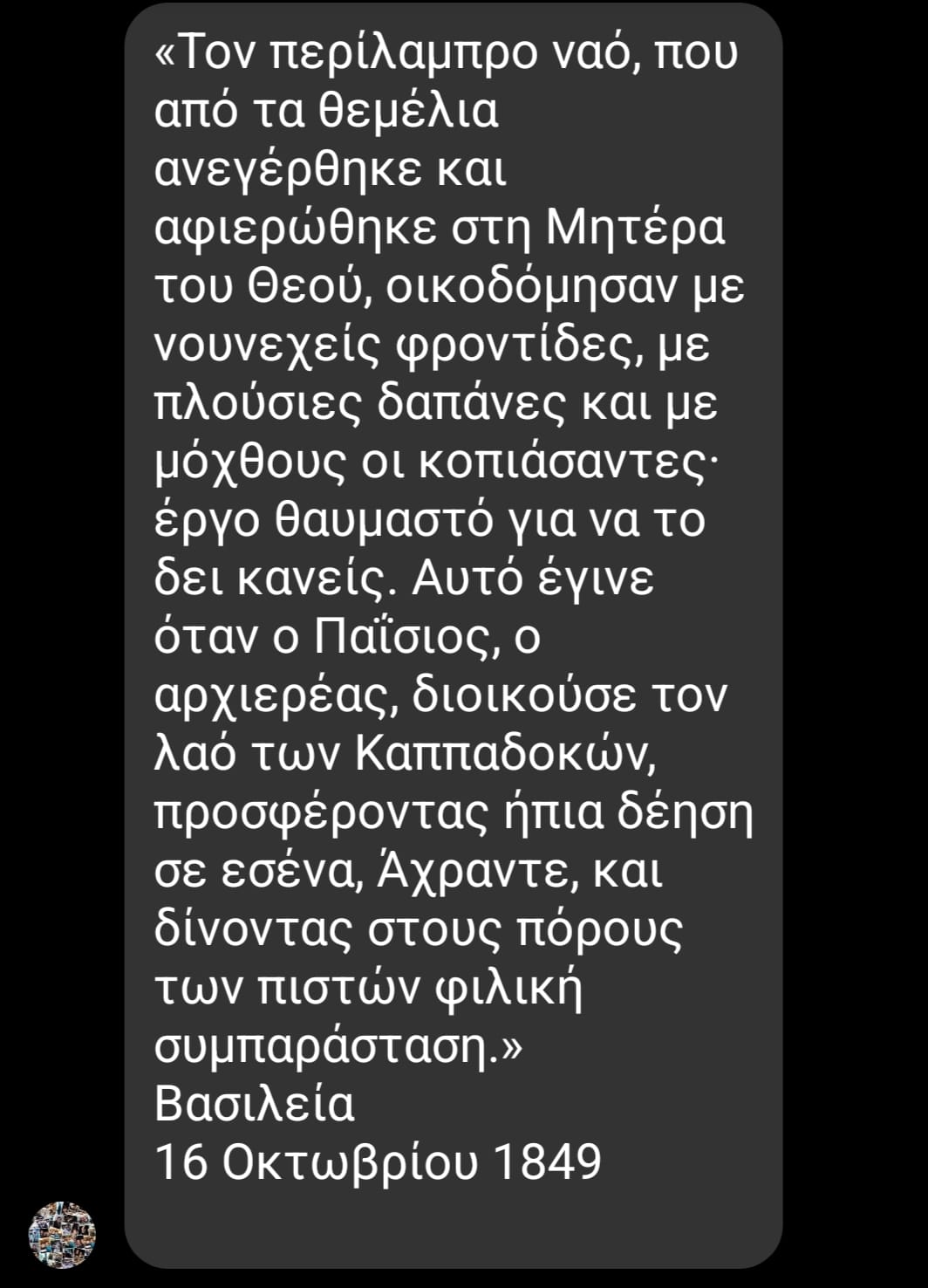The width and height of the screenshot is (928, 1288).
Task: Open the sender's profile avatar
Action: coord(62,1235)
